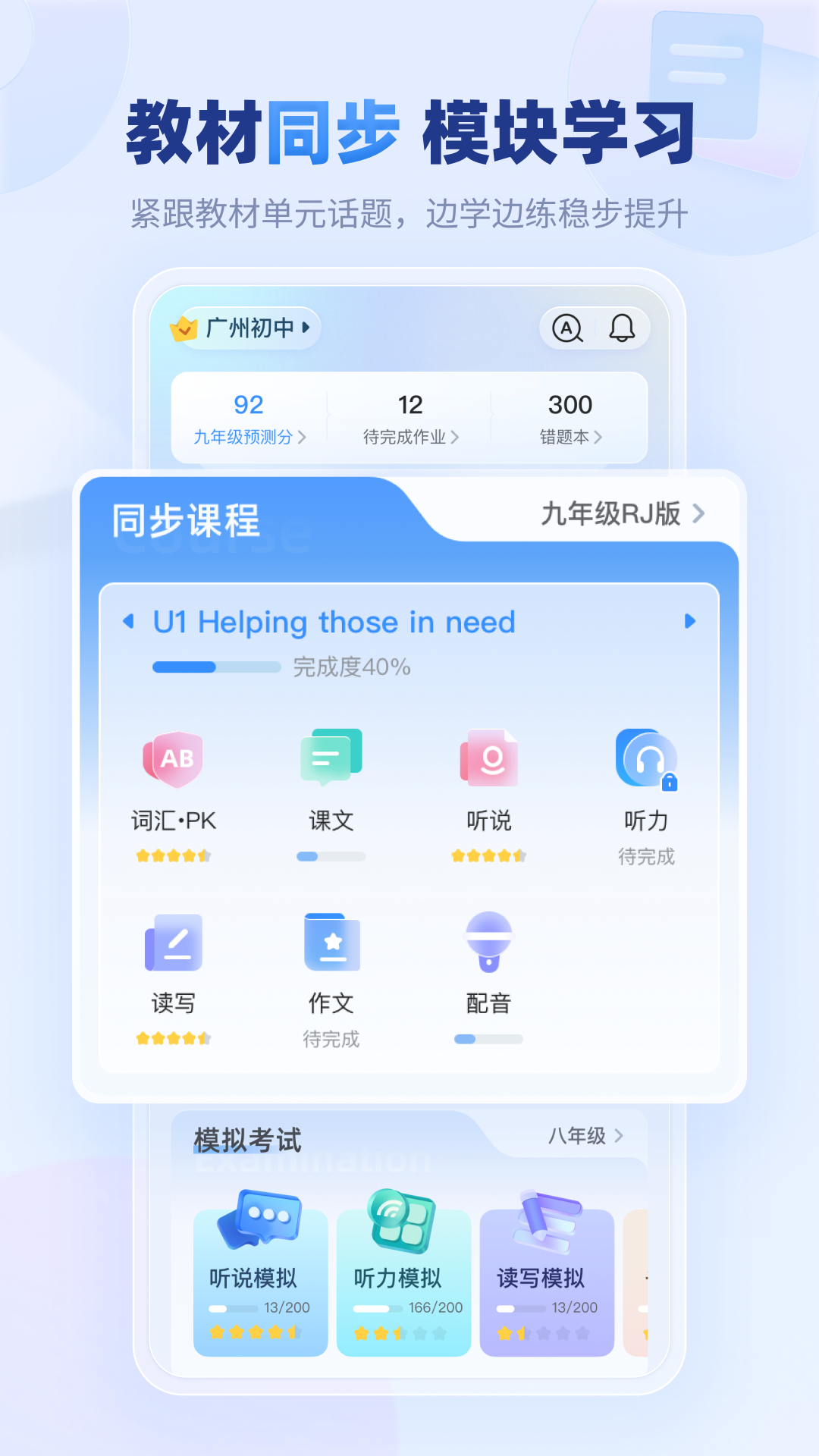Tap the notification bell icon

(x=622, y=328)
